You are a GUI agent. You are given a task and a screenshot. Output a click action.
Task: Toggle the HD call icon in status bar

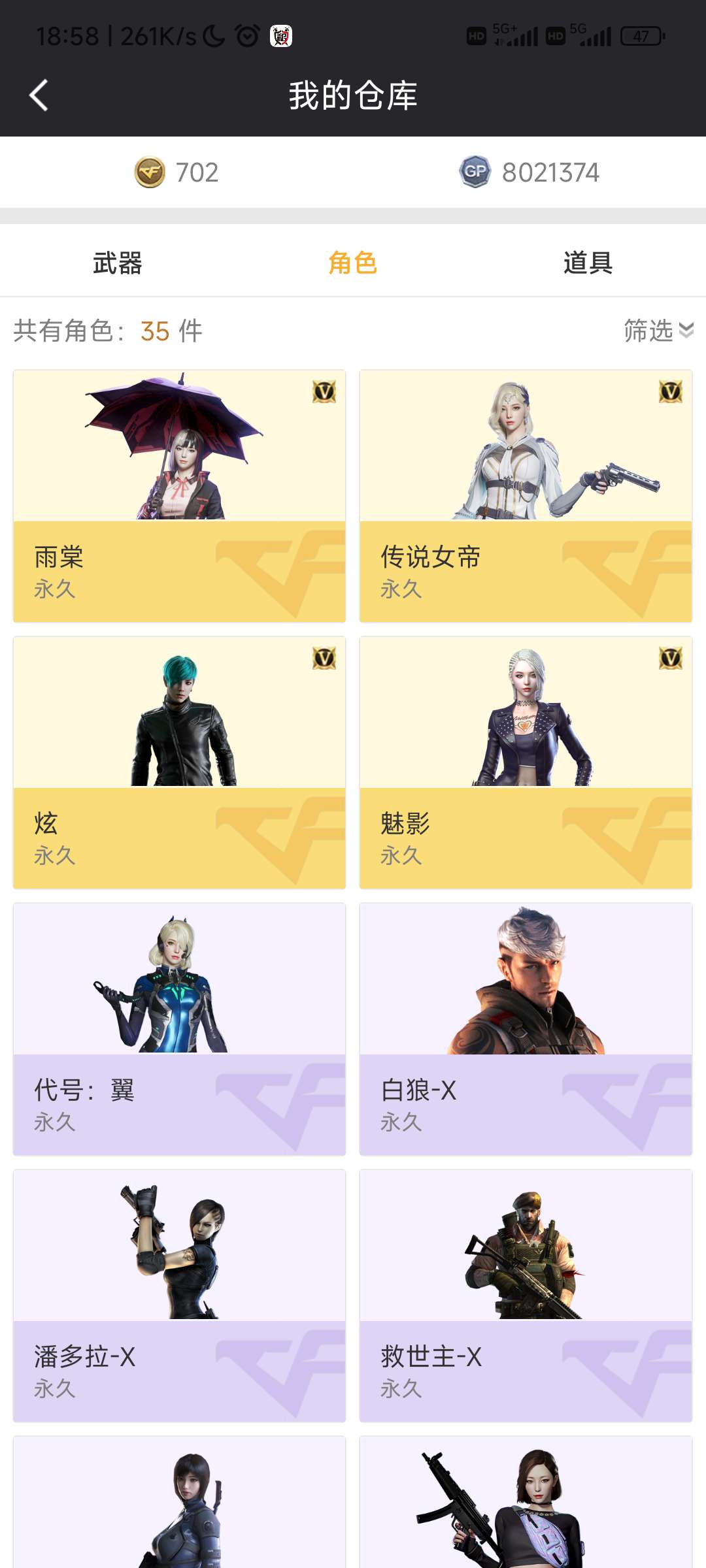pos(477,36)
